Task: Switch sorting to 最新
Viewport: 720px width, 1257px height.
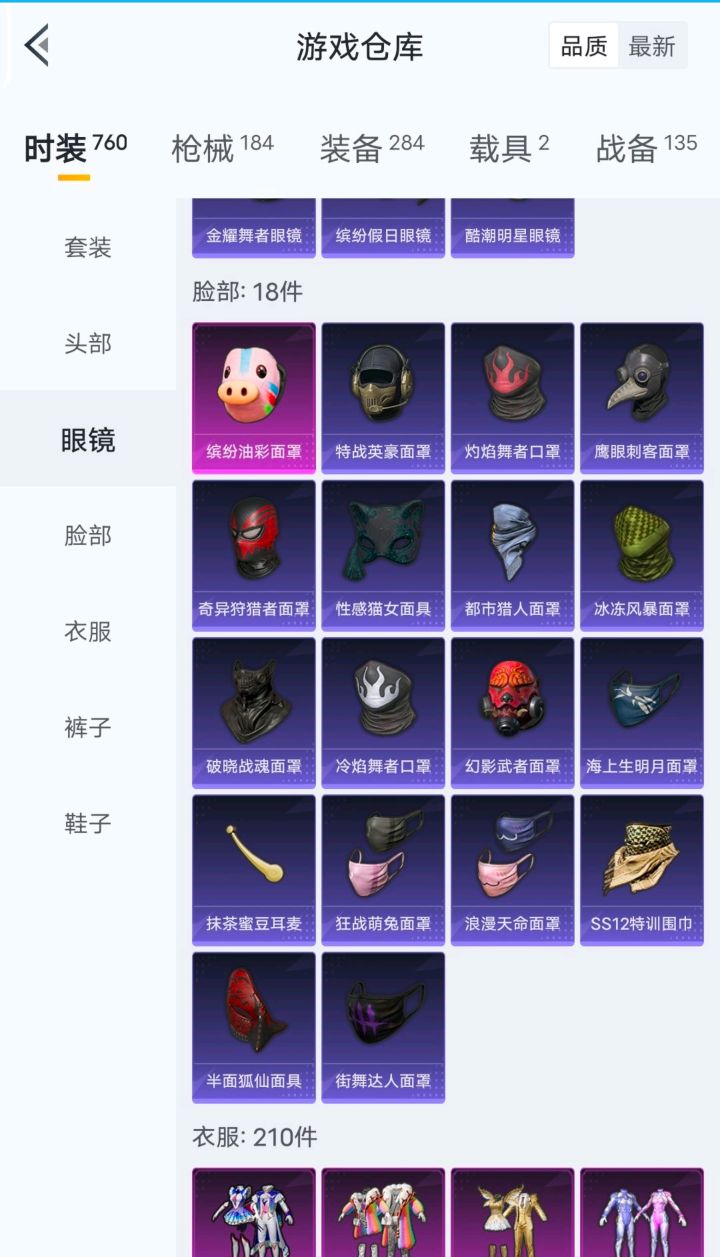Action: (652, 46)
